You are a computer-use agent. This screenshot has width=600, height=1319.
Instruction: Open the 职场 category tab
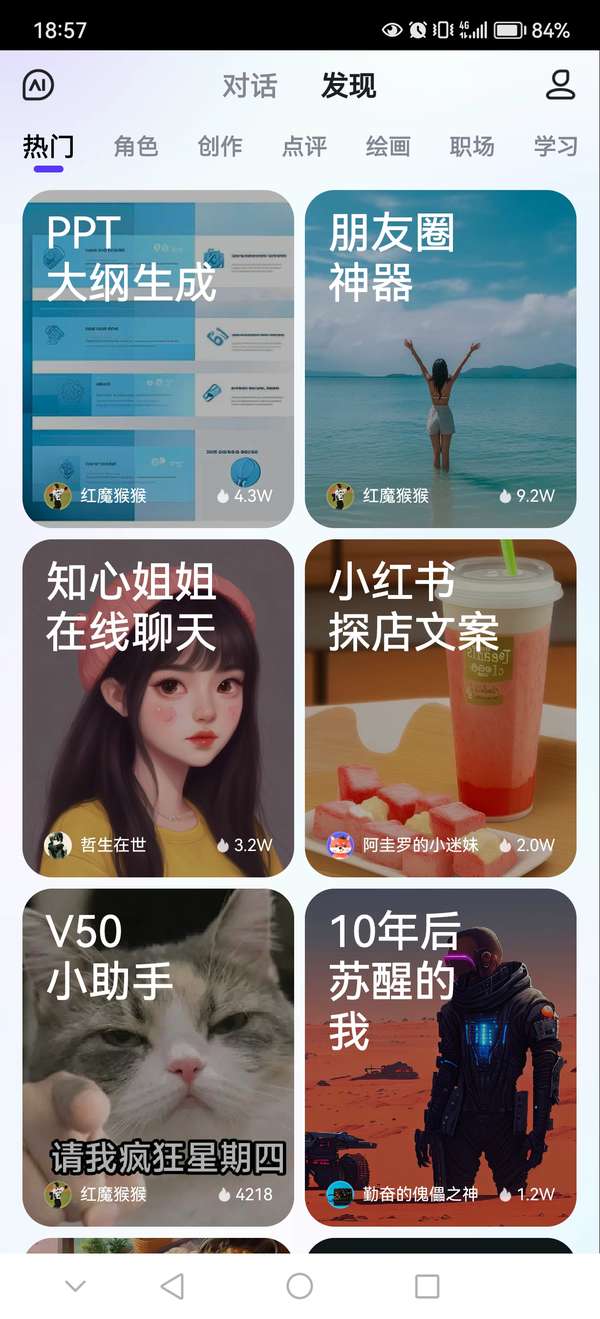[x=472, y=147]
